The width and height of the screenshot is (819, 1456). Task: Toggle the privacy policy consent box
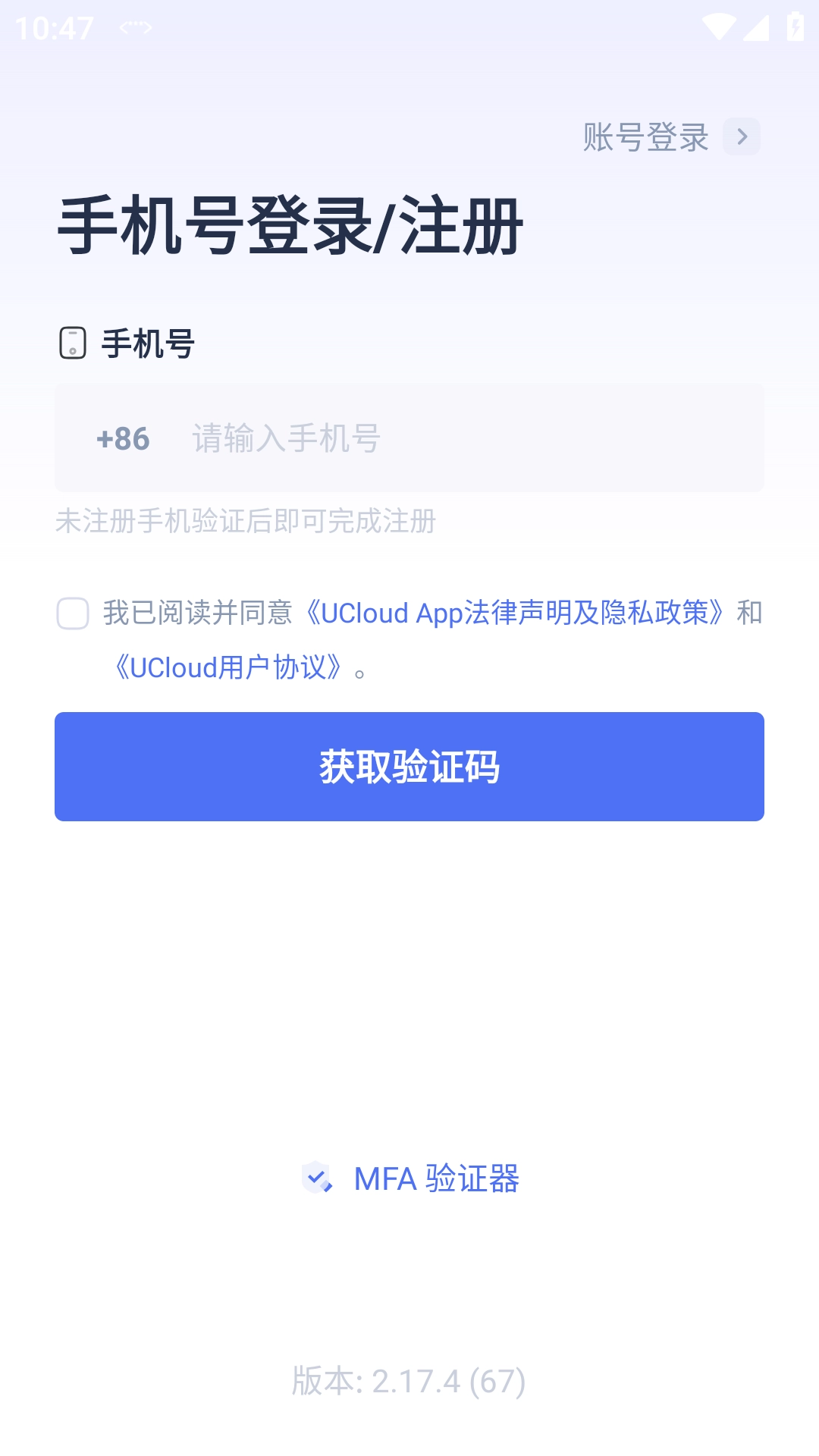(x=74, y=614)
